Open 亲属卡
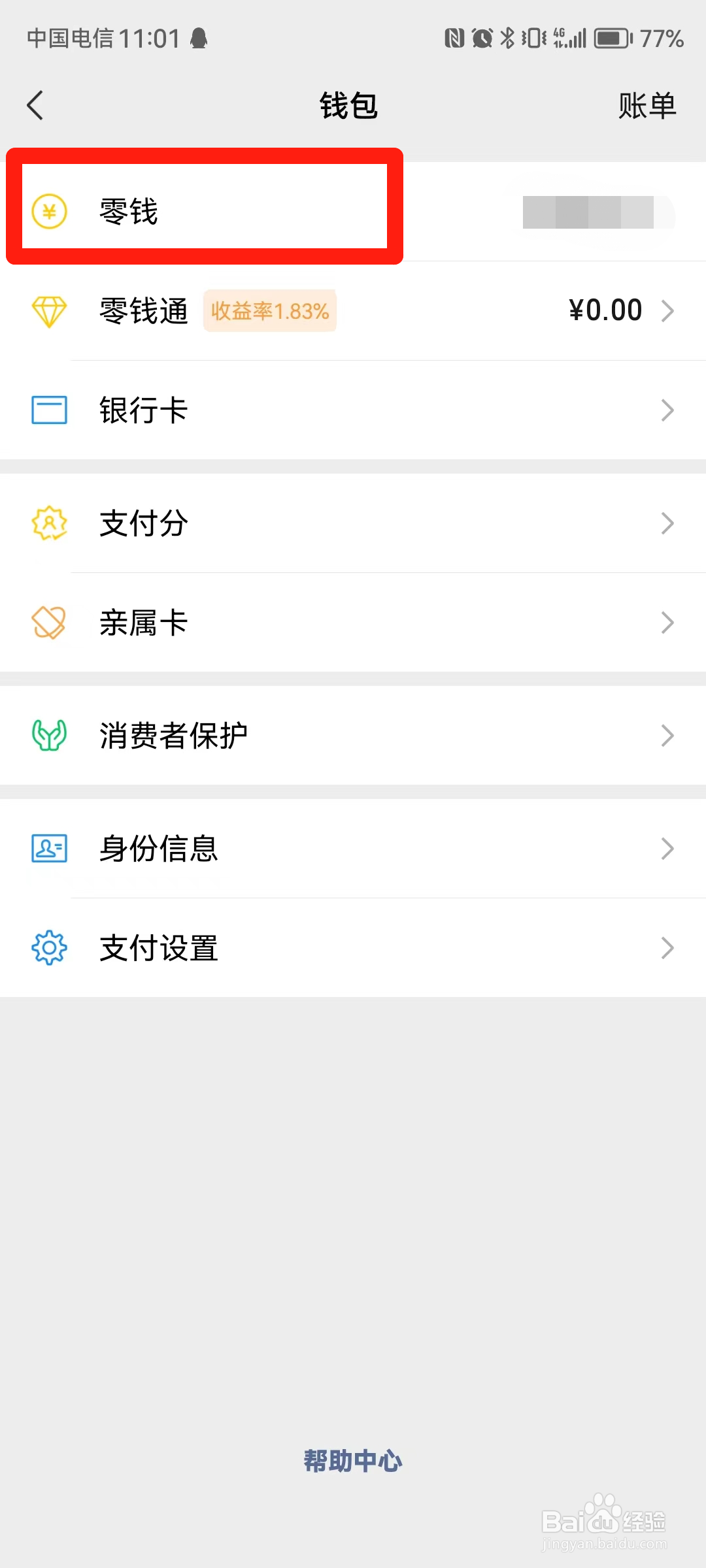Image resolution: width=706 pixels, height=1568 pixels. pos(353,623)
